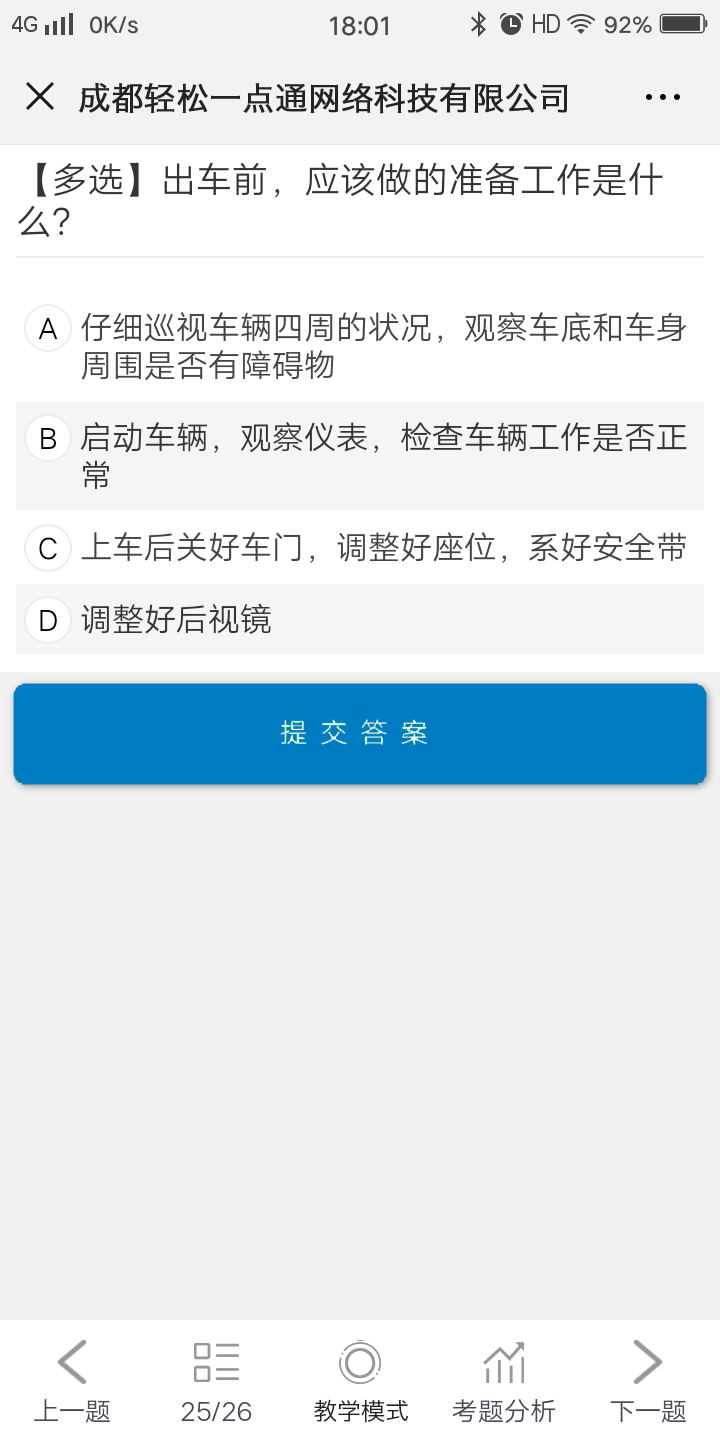Screen dimensions: 720x1440
Task: Submit answer with 提交答案 button
Action: (360, 733)
